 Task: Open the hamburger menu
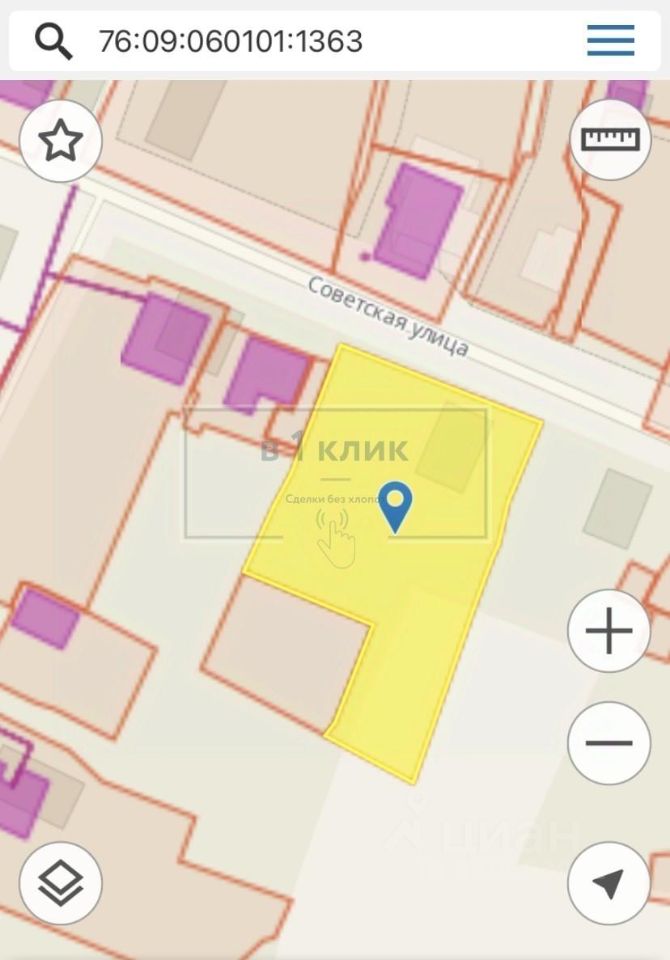point(610,41)
